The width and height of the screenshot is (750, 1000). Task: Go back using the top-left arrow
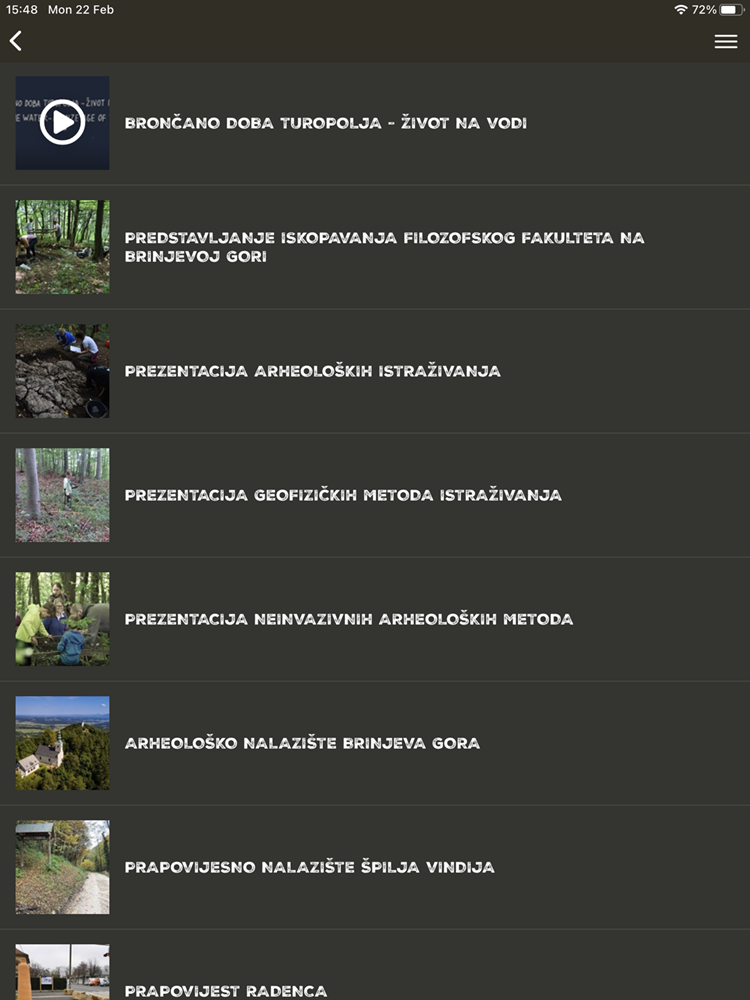pyautogui.click(x=16, y=41)
